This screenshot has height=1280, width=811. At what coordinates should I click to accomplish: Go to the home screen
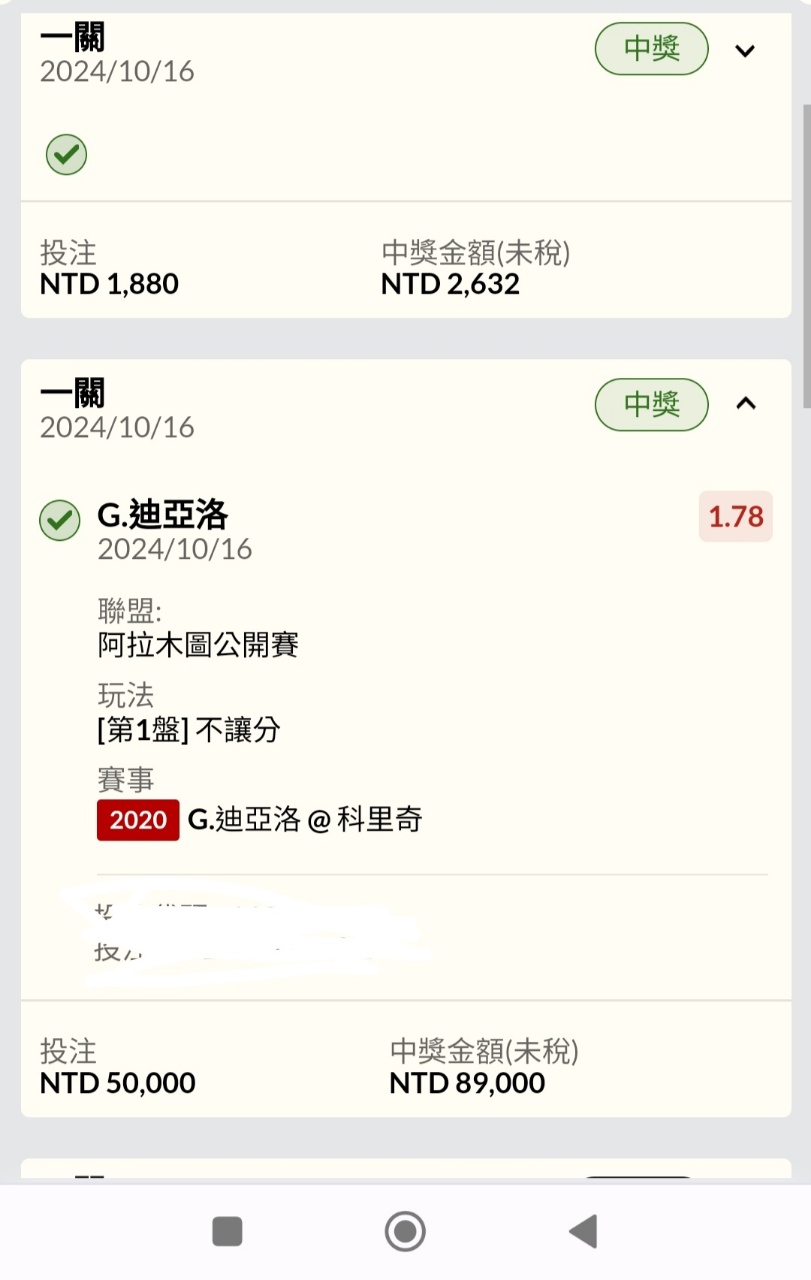coord(405,1231)
